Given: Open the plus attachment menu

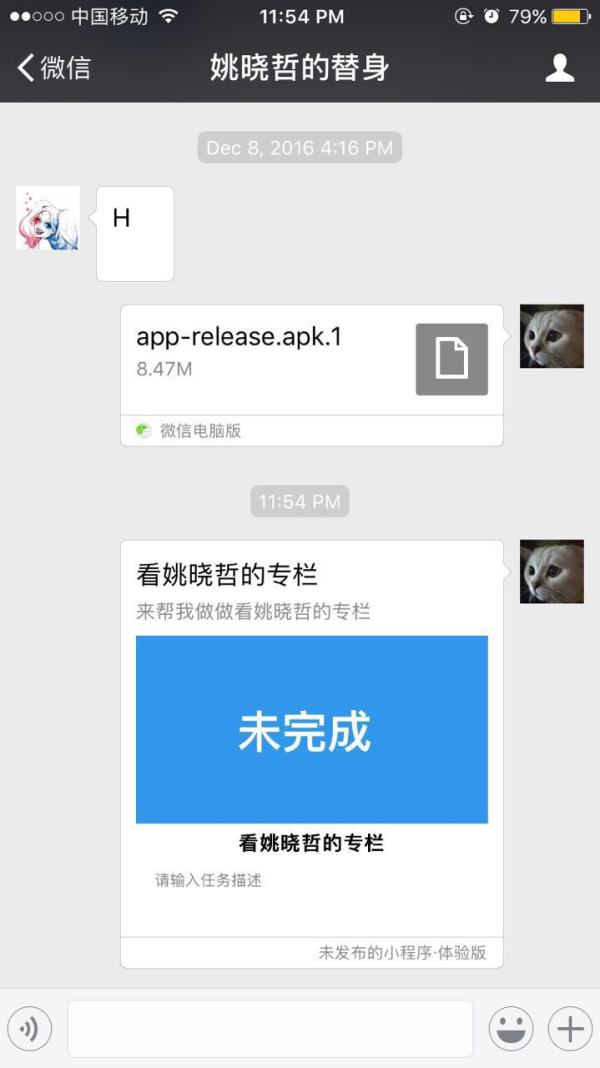Looking at the screenshot, I should (x=570, y=1029).
